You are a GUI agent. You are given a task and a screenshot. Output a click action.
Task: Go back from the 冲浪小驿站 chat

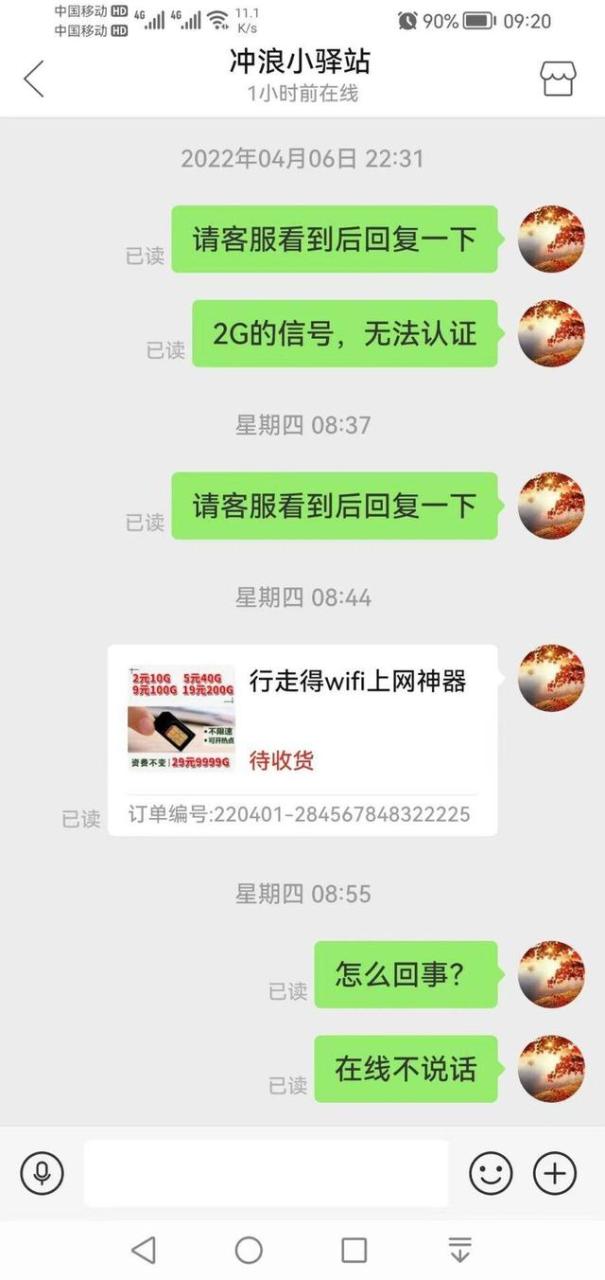tap(34, 78)
